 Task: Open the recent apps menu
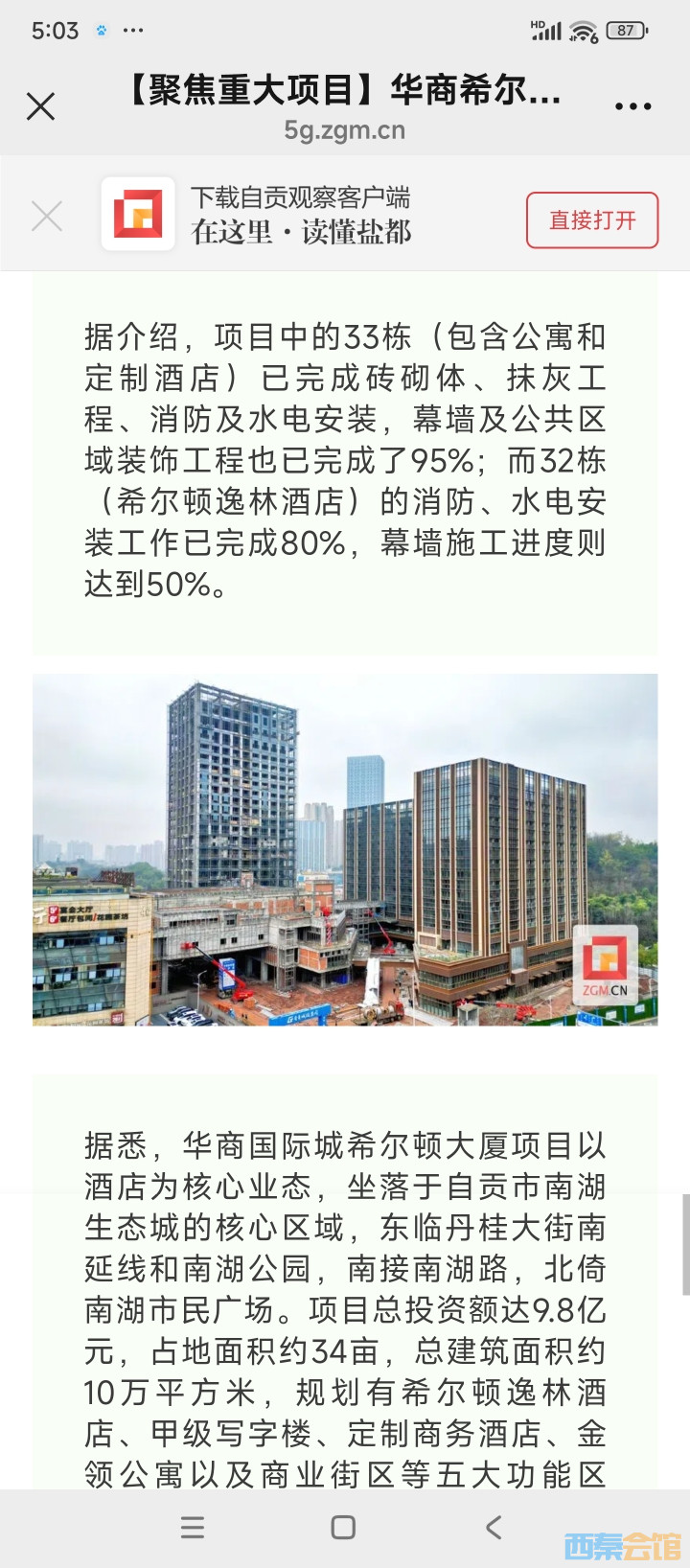(193, 1527)
